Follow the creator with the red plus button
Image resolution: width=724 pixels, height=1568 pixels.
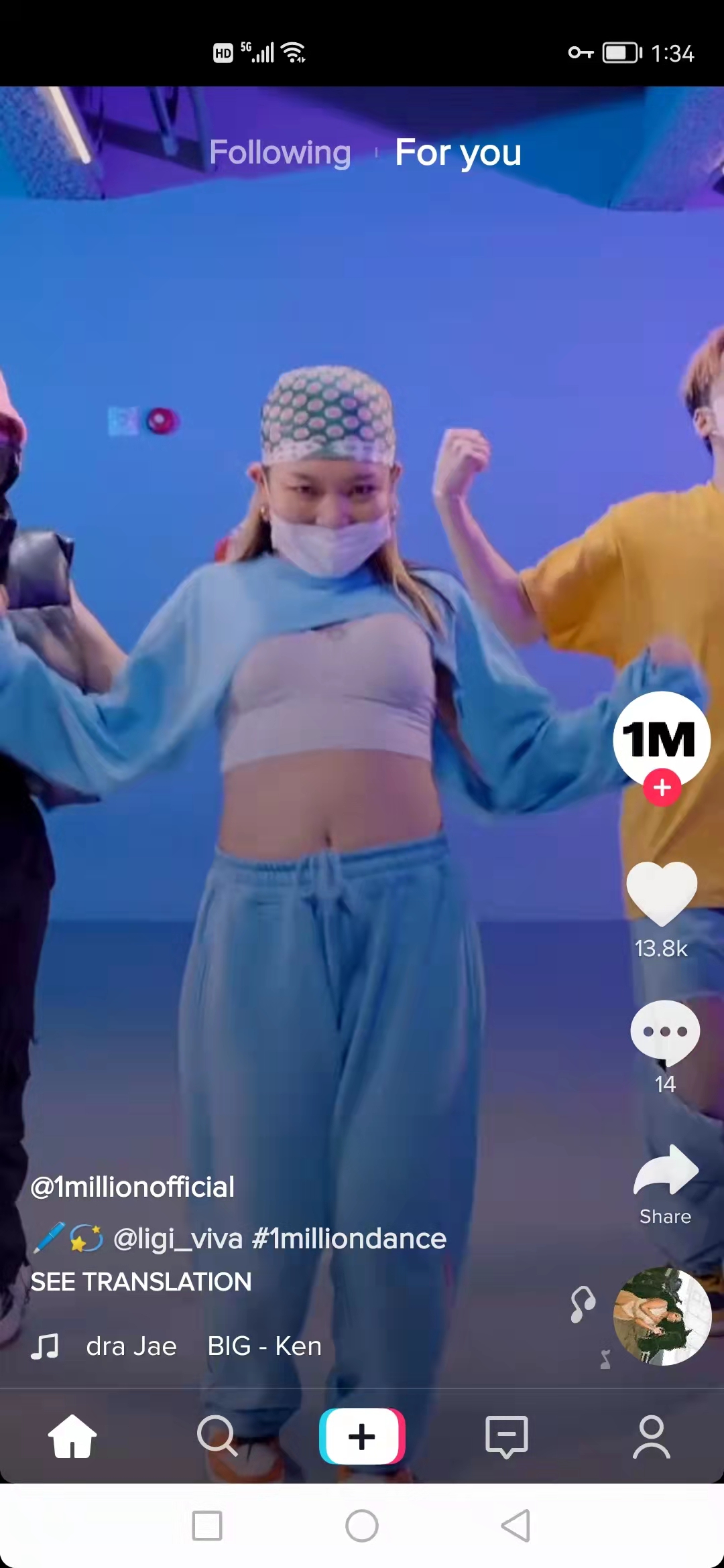click(x=662, y=788)
